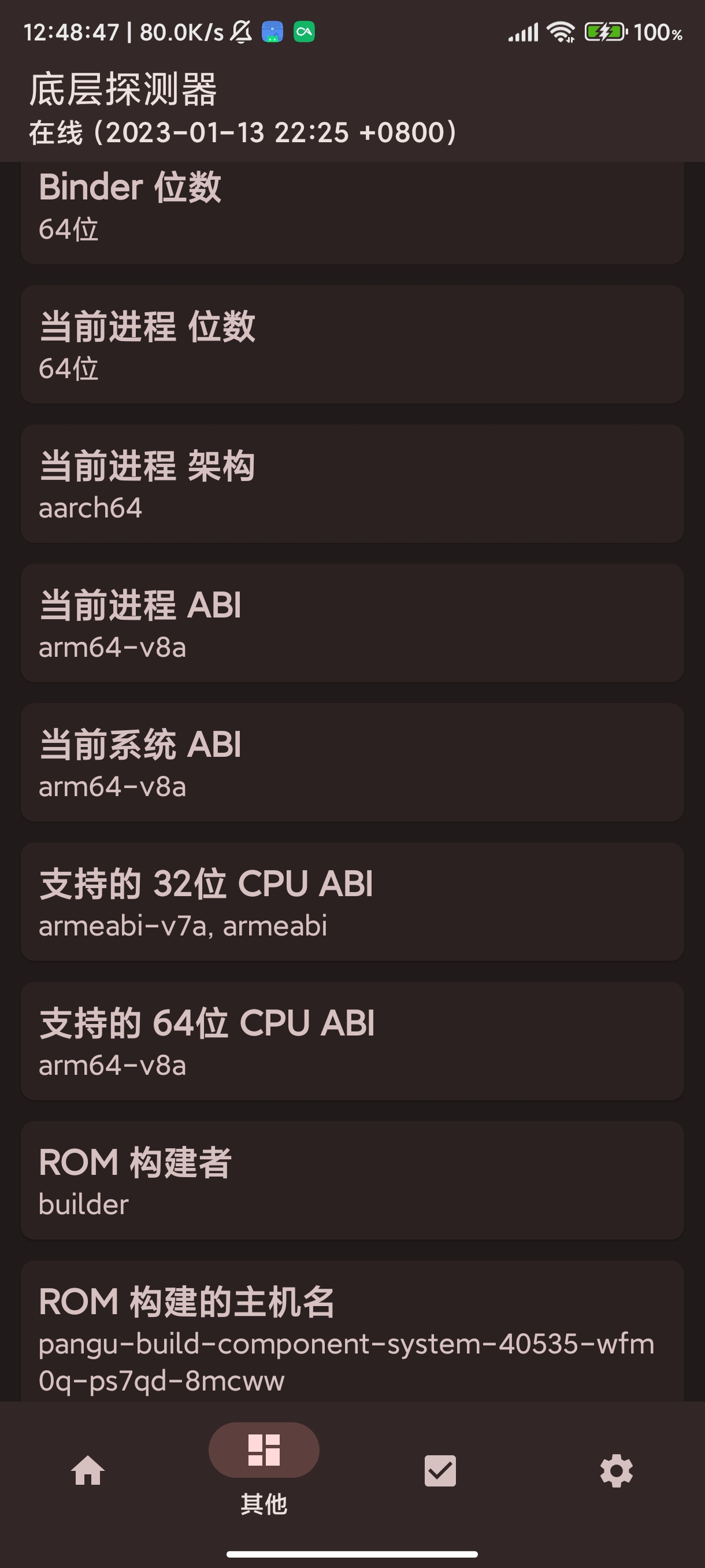The height and width of the screenshot is (1568, 705).
Task: Open the checklist tab
Action: click(440, 1471)
